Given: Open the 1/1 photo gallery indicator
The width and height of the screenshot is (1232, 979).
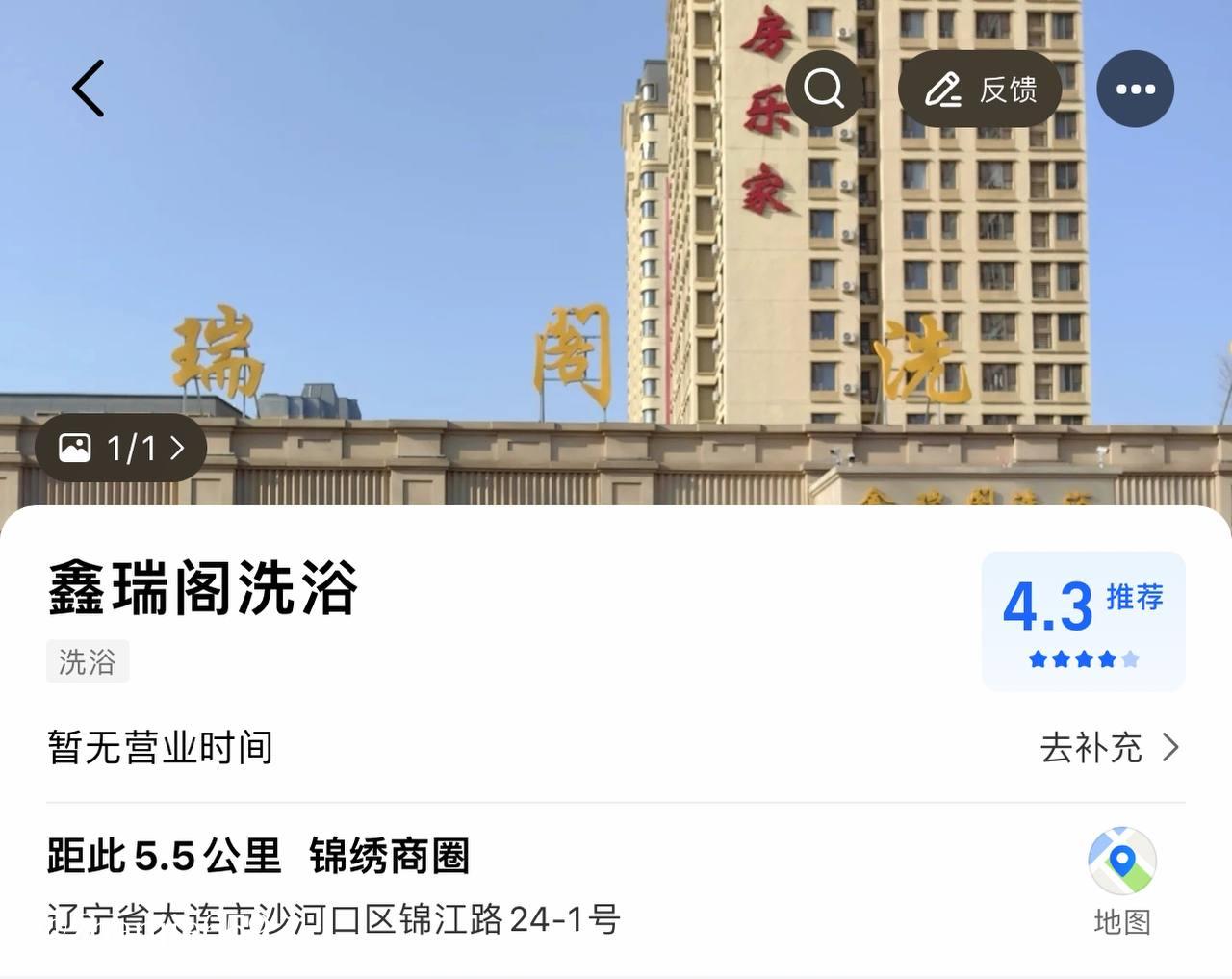Looking at the screenshot, I should click(x=121, y=448).
